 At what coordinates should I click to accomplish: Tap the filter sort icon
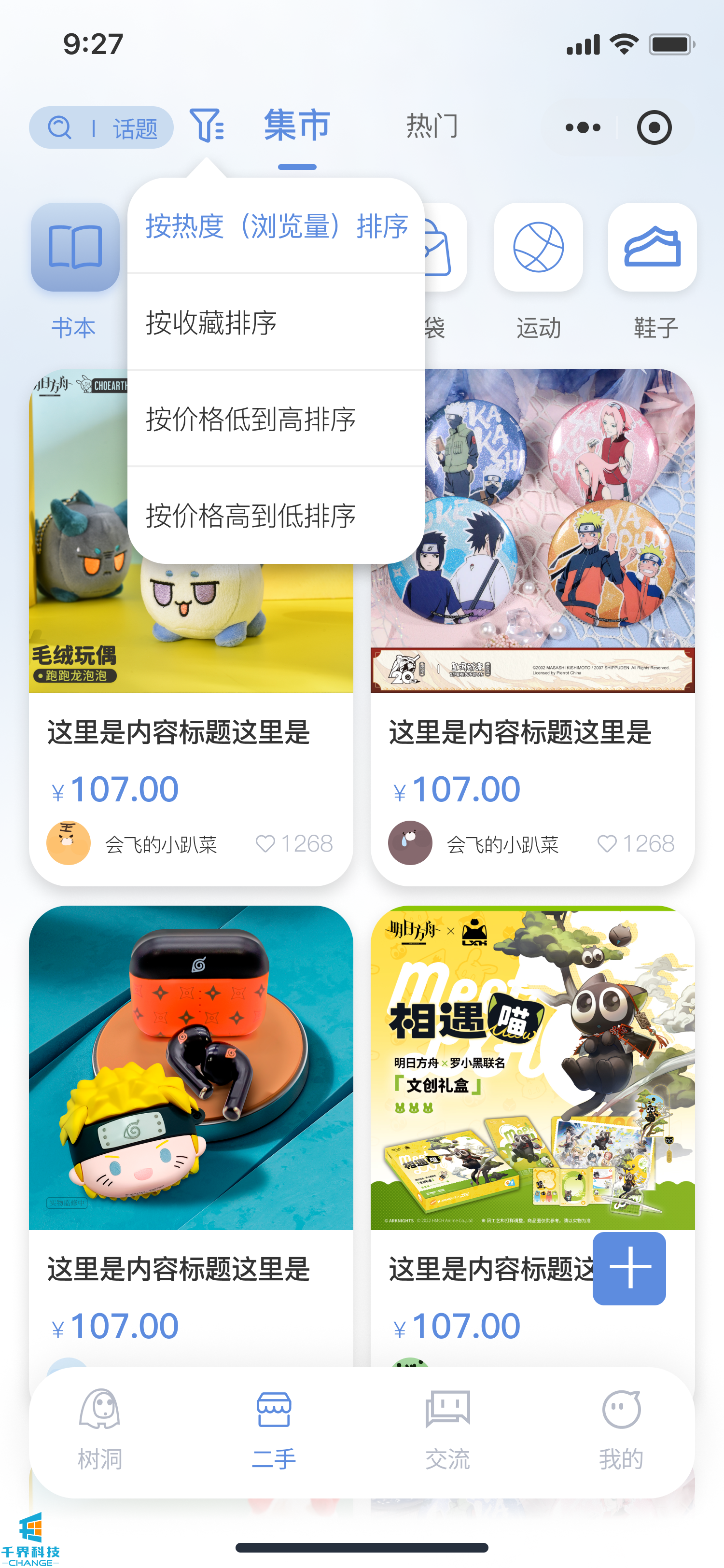pyautogui.click(x=206, y=126)
